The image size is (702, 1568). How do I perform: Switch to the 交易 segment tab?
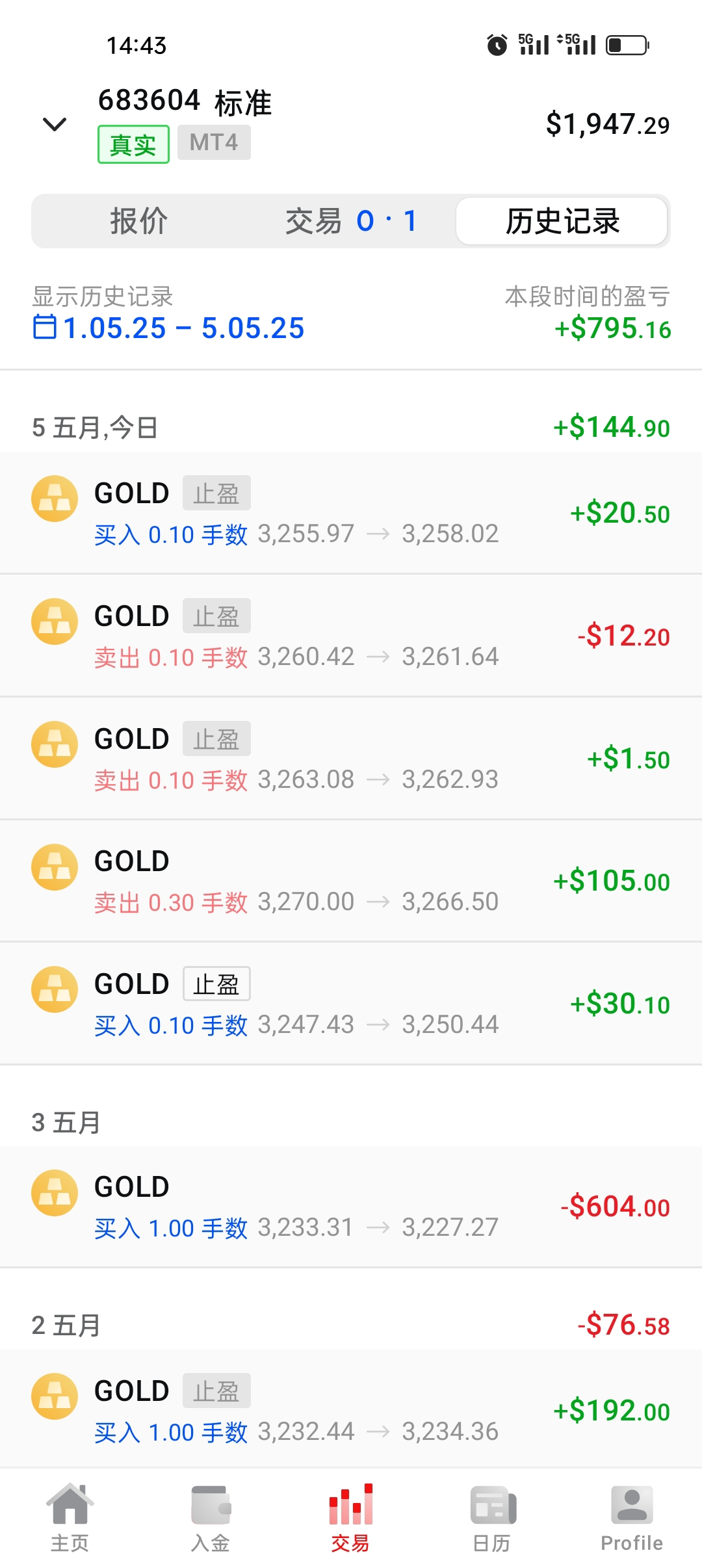(x=350, y=221)
